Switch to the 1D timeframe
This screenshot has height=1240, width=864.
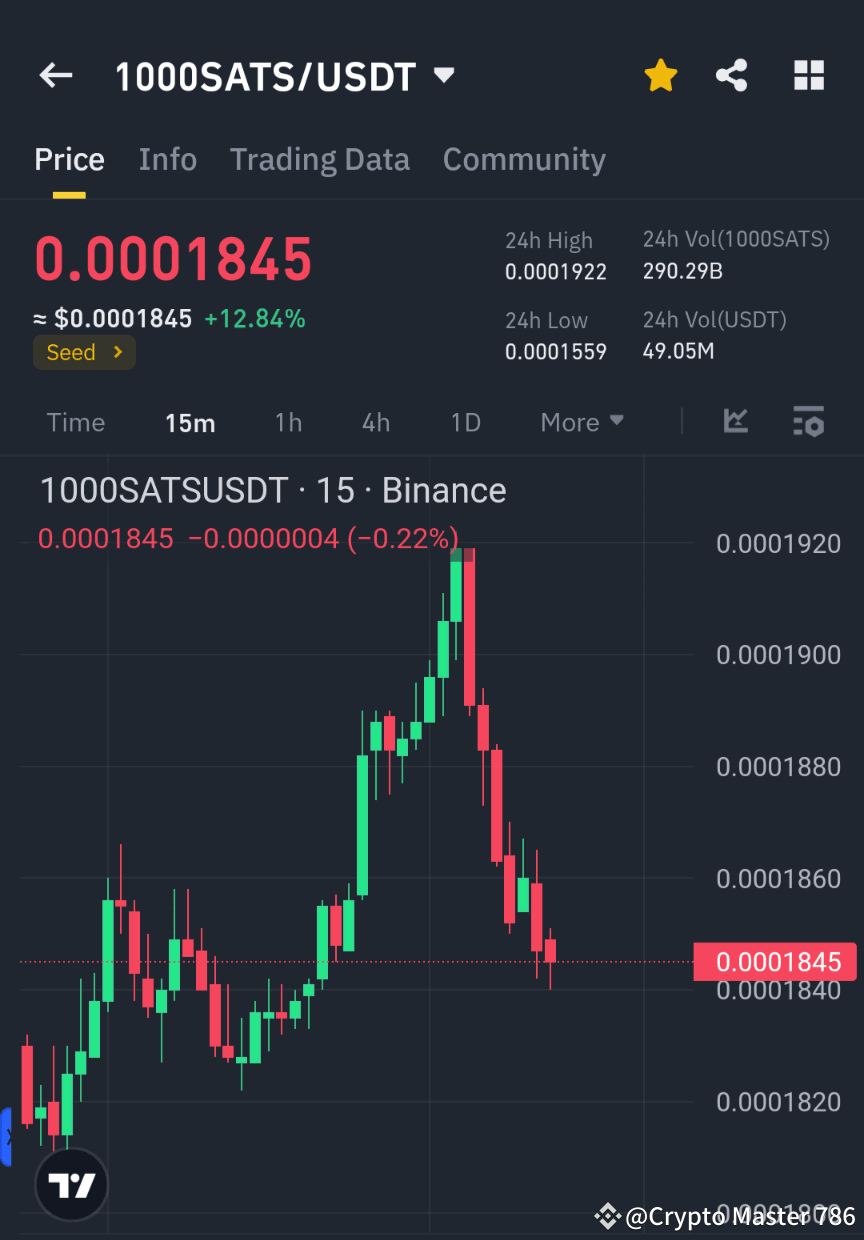[465, 422]
